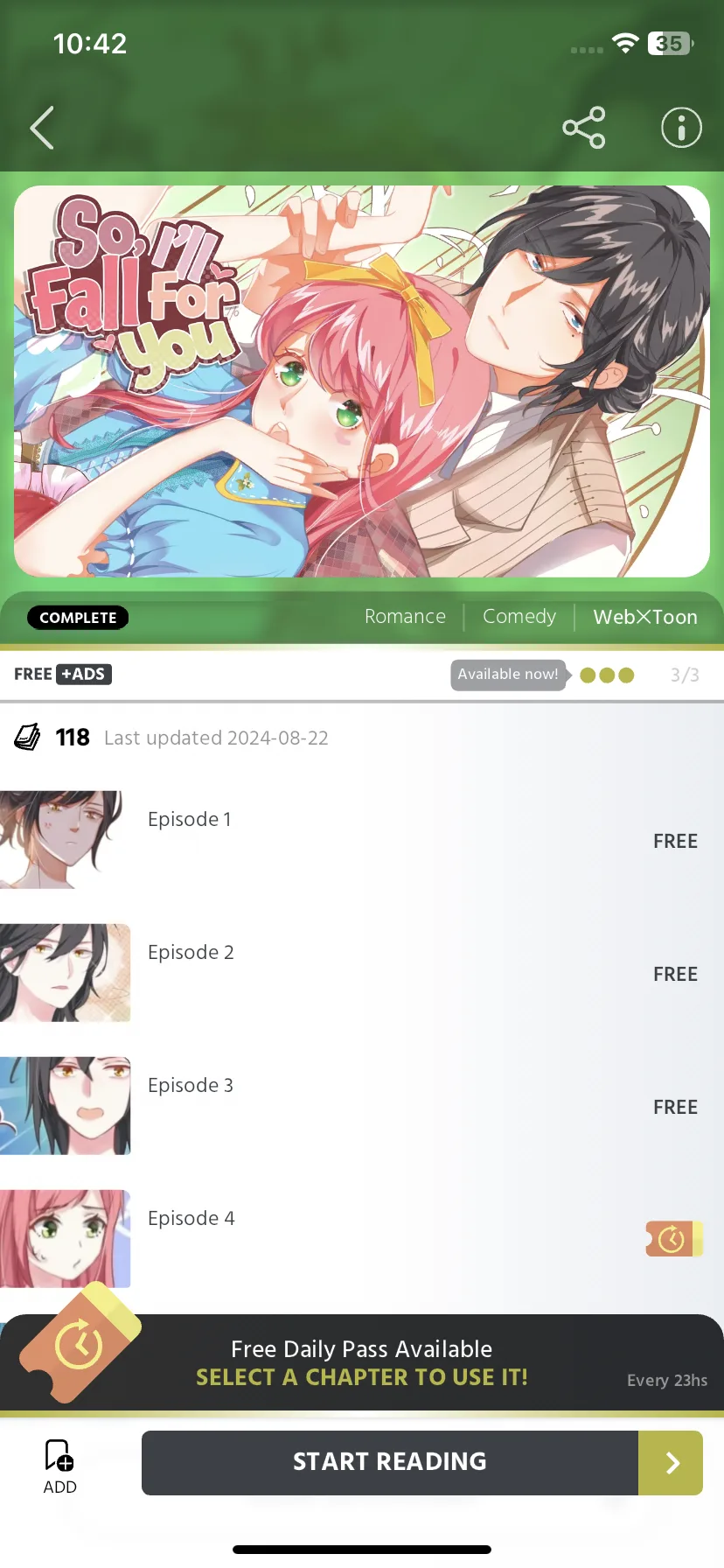
Task: Tap the info icon for series details
Action: click(x=680, y=128)
